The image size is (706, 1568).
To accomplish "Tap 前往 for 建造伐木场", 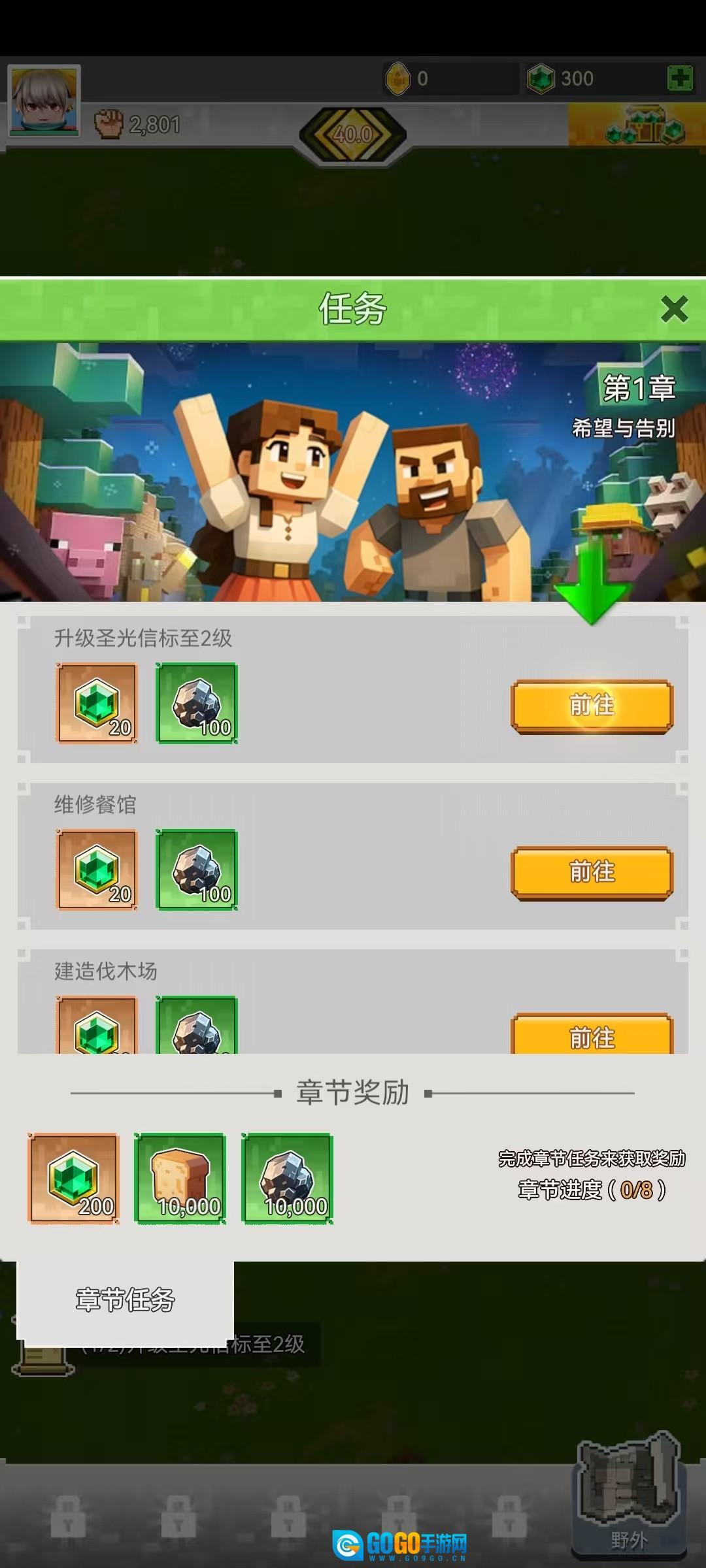I will 592,1036.
